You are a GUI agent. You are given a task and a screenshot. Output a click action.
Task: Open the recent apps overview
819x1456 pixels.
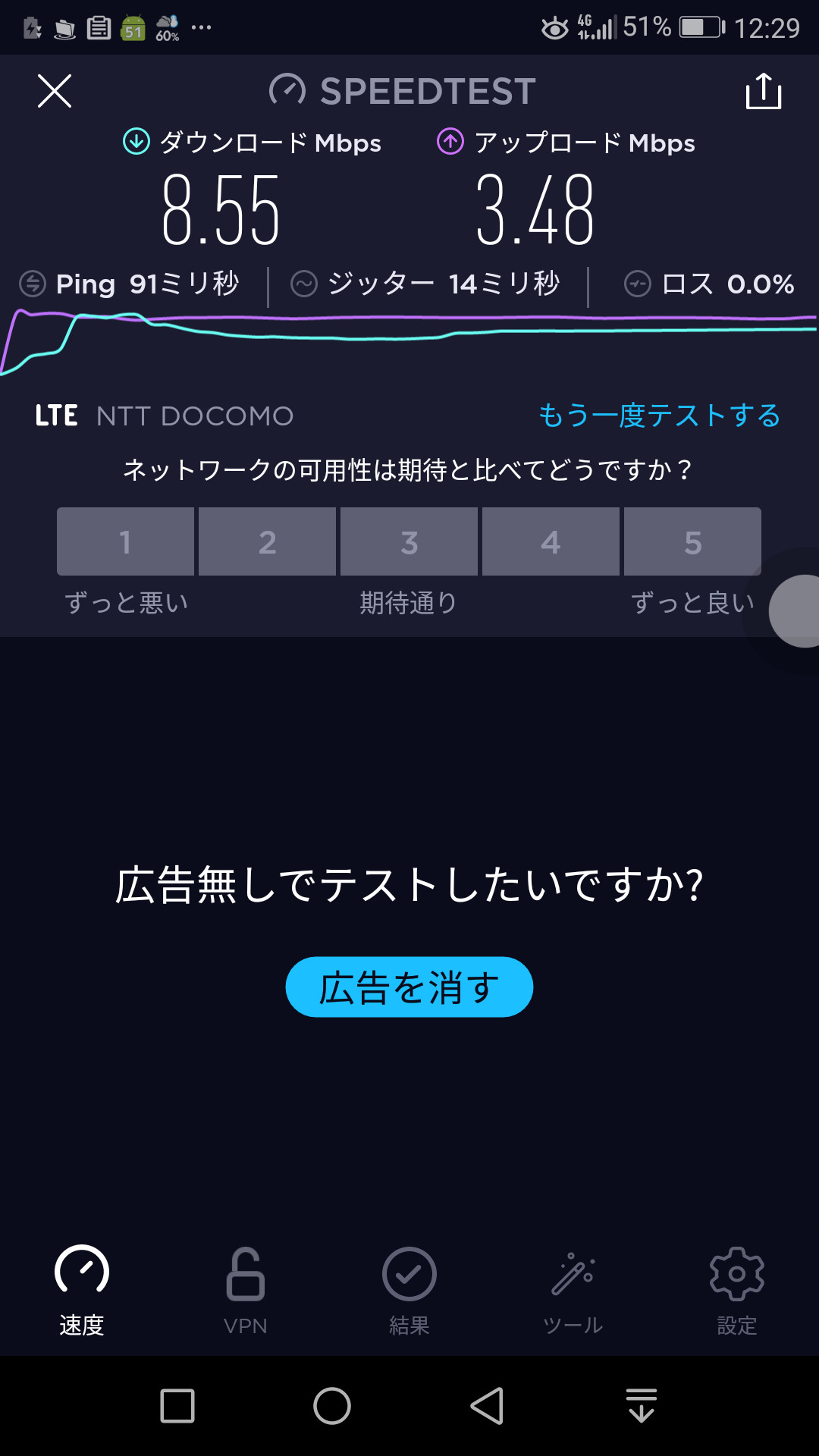[177, 1406]
